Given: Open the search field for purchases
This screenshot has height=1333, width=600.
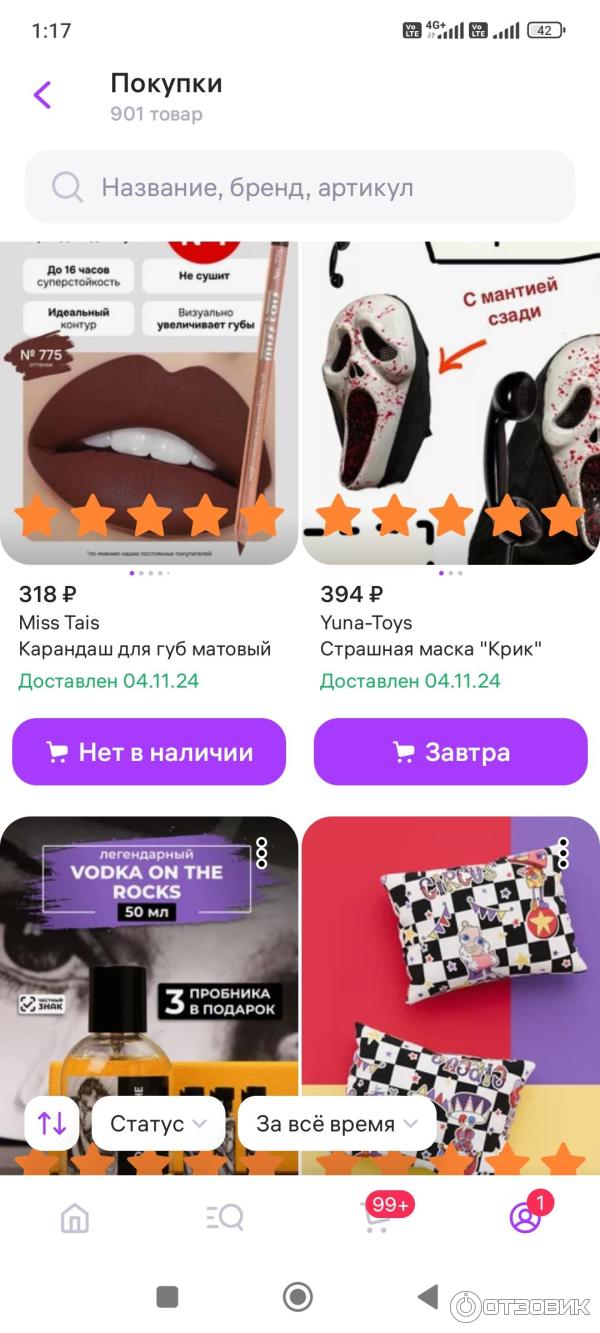Looking at the screenshot, I should coord(300,187).
